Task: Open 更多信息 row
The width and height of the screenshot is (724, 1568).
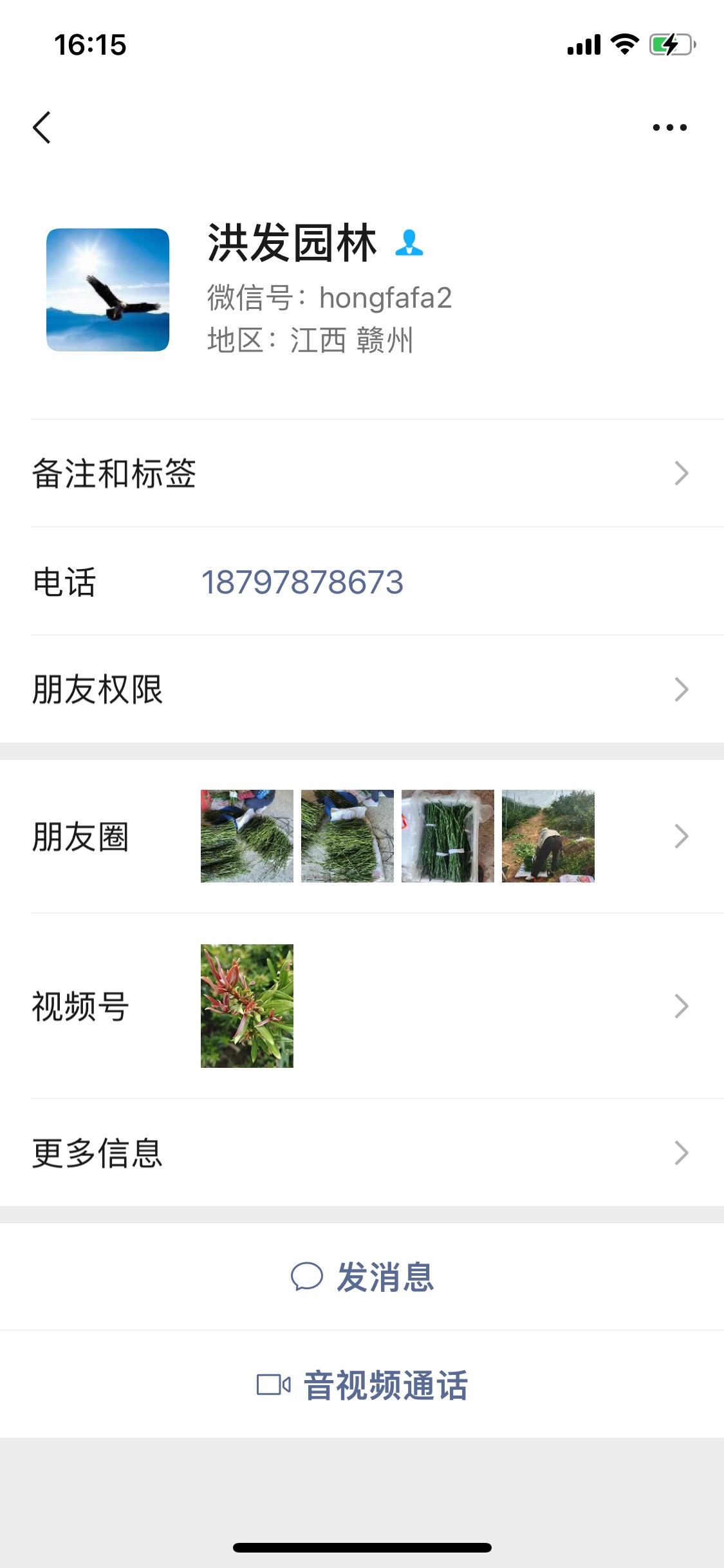Action: coord(362,1153)
